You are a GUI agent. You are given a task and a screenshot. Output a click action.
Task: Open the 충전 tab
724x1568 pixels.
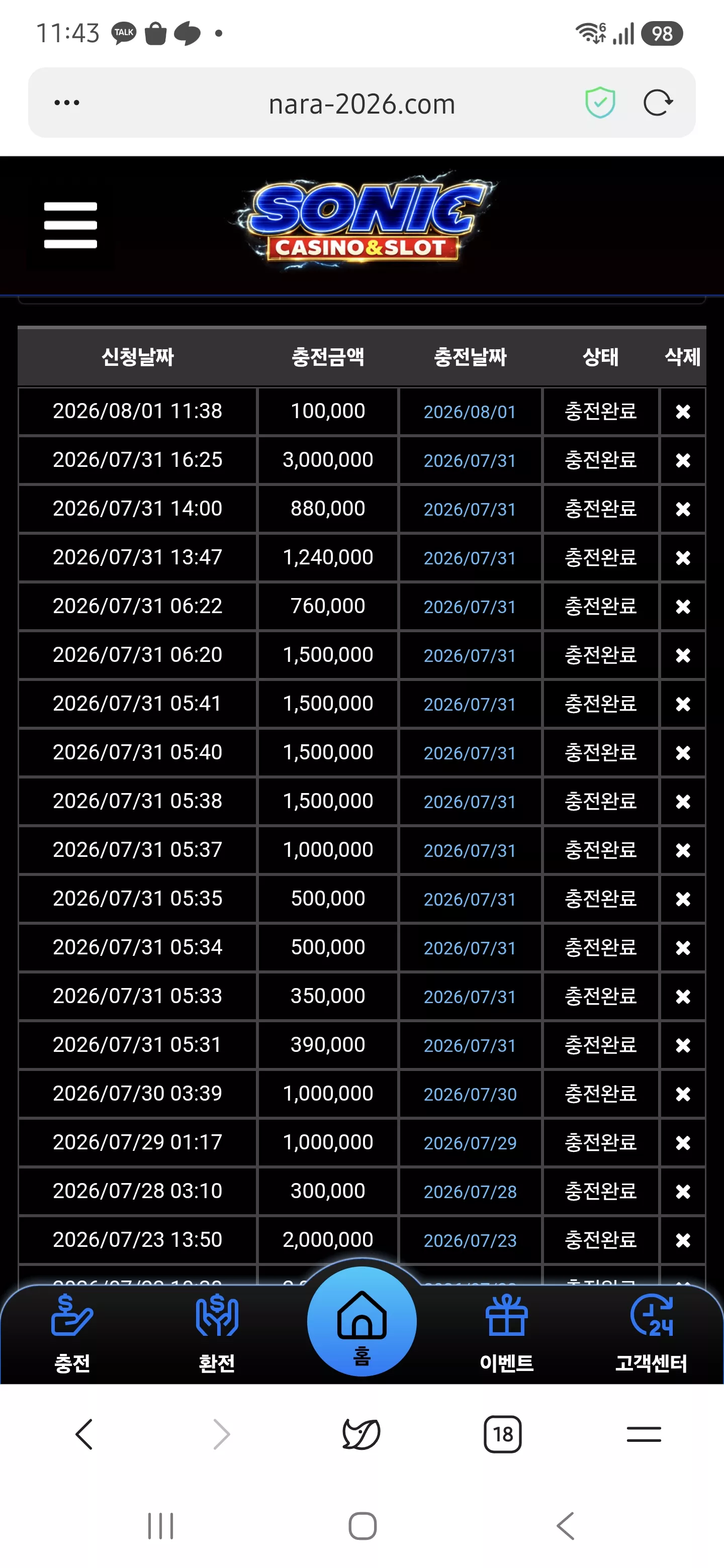tap(72, 1334)
